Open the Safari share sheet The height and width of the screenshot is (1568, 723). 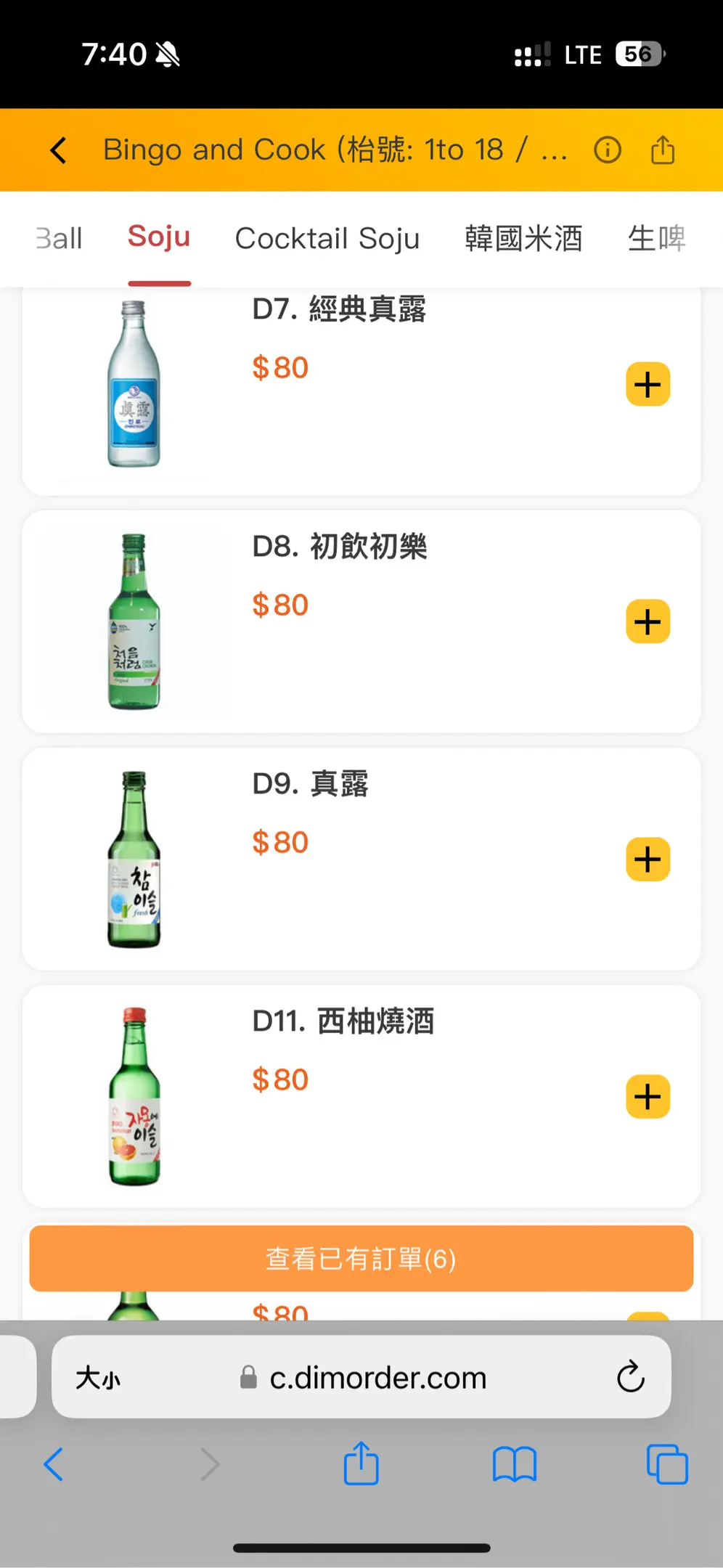tap(361, 1464)
